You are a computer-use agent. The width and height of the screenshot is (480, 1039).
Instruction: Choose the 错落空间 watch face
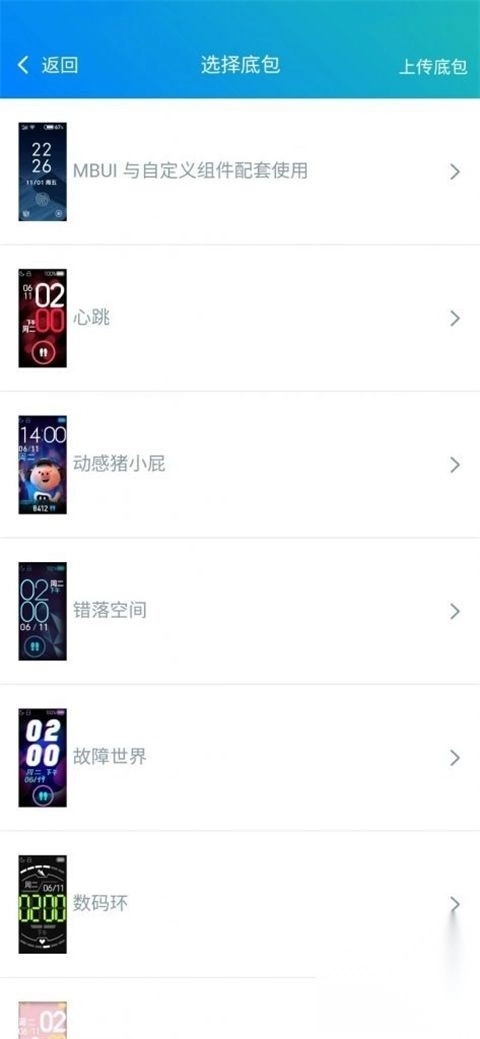240,611
